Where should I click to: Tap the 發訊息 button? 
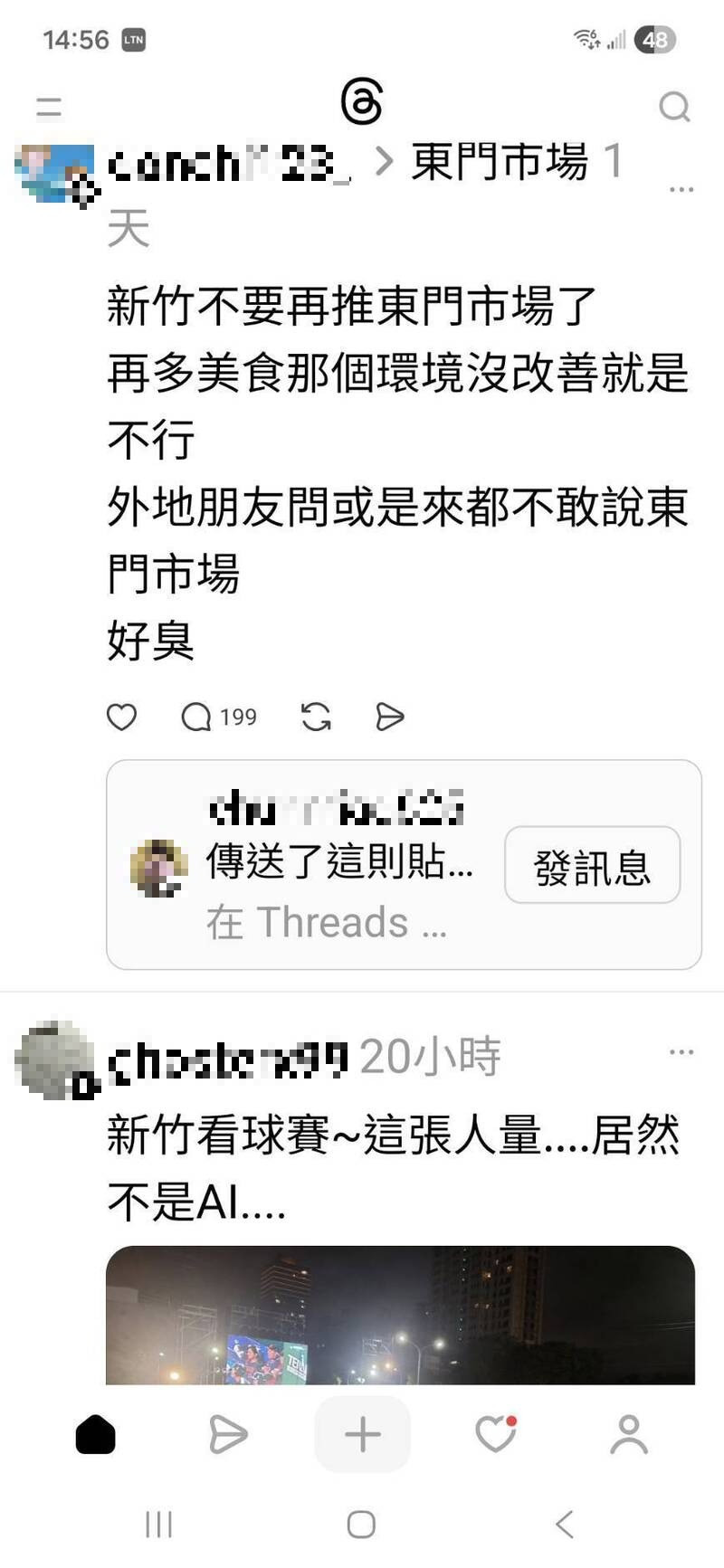point(592,865)
